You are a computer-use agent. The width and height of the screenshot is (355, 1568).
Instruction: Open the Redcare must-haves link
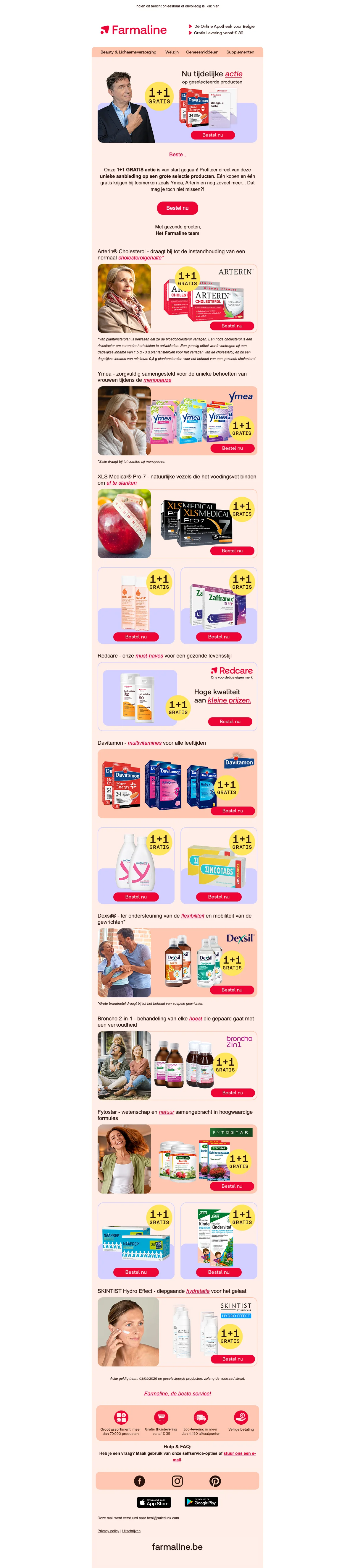149,655
